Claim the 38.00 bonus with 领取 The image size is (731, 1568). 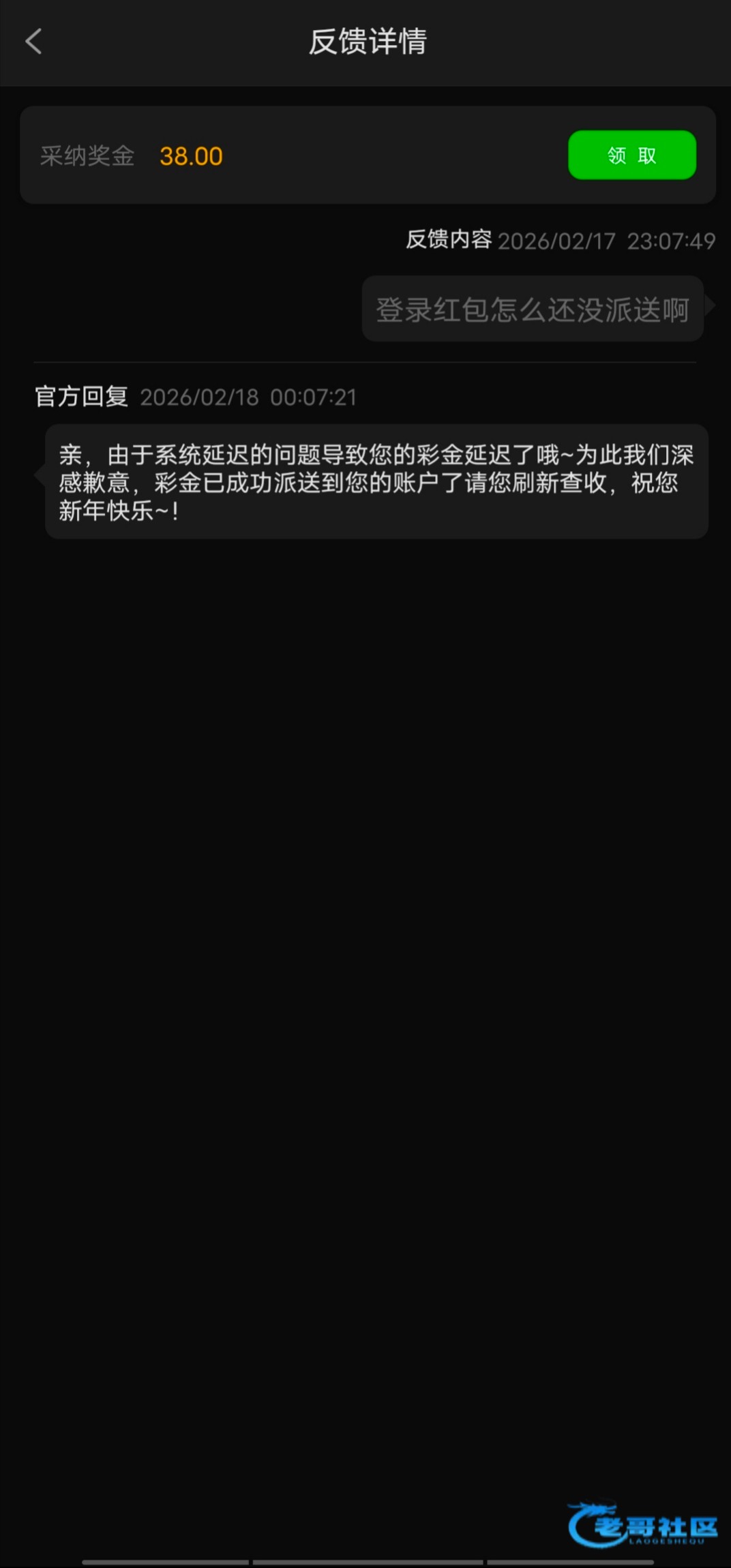click(631, 155)
